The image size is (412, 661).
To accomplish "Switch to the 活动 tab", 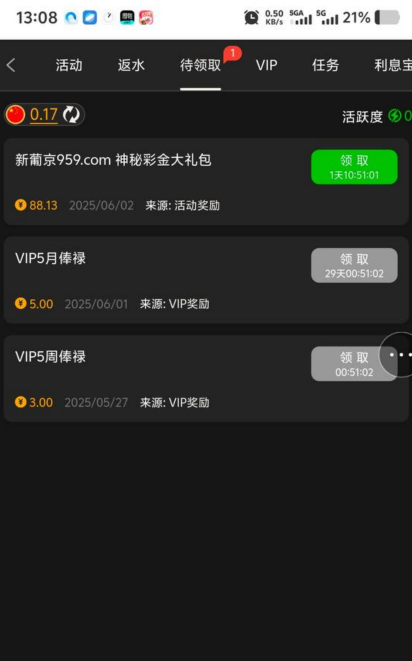I will pyautogui.click(x=69, y=65).
